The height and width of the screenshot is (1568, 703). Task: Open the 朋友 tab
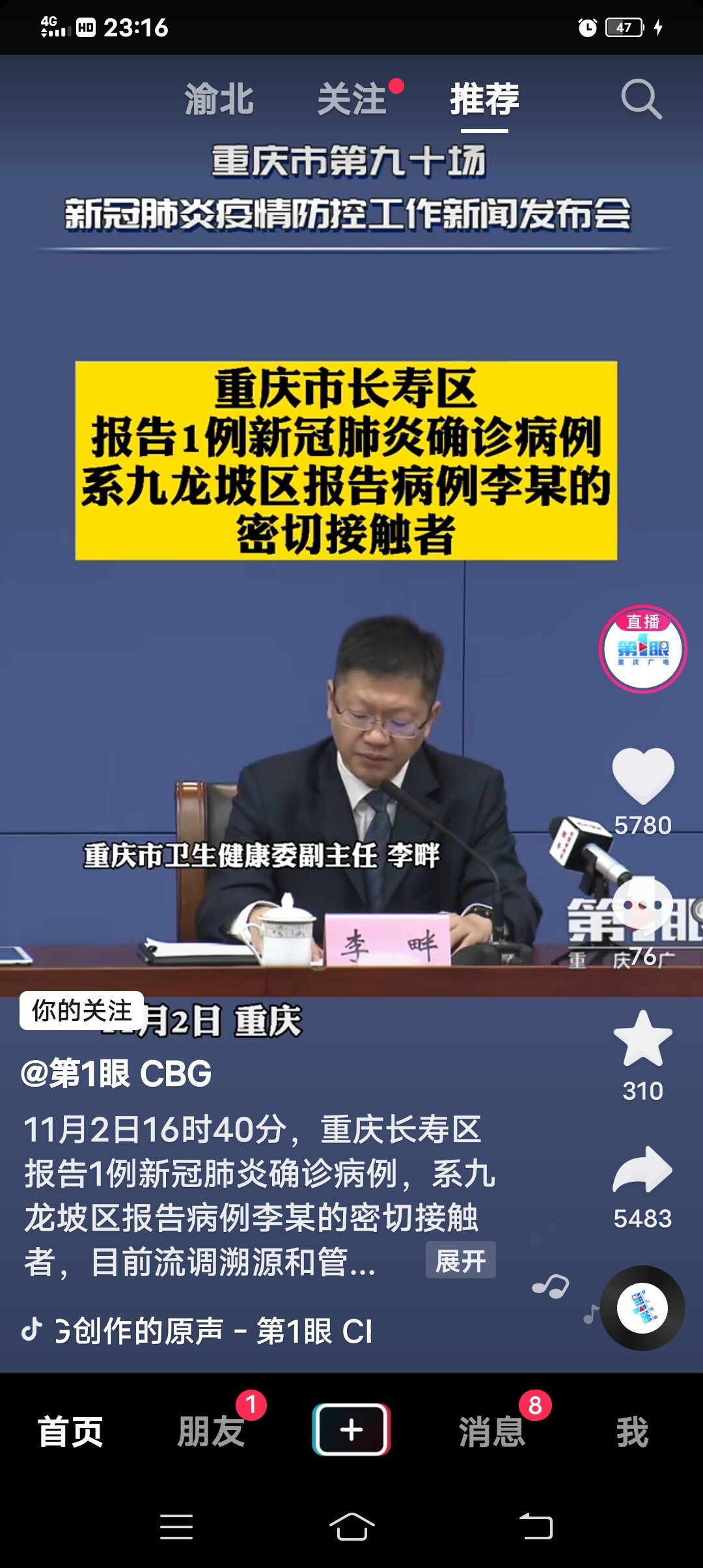tap(211, 1431)
